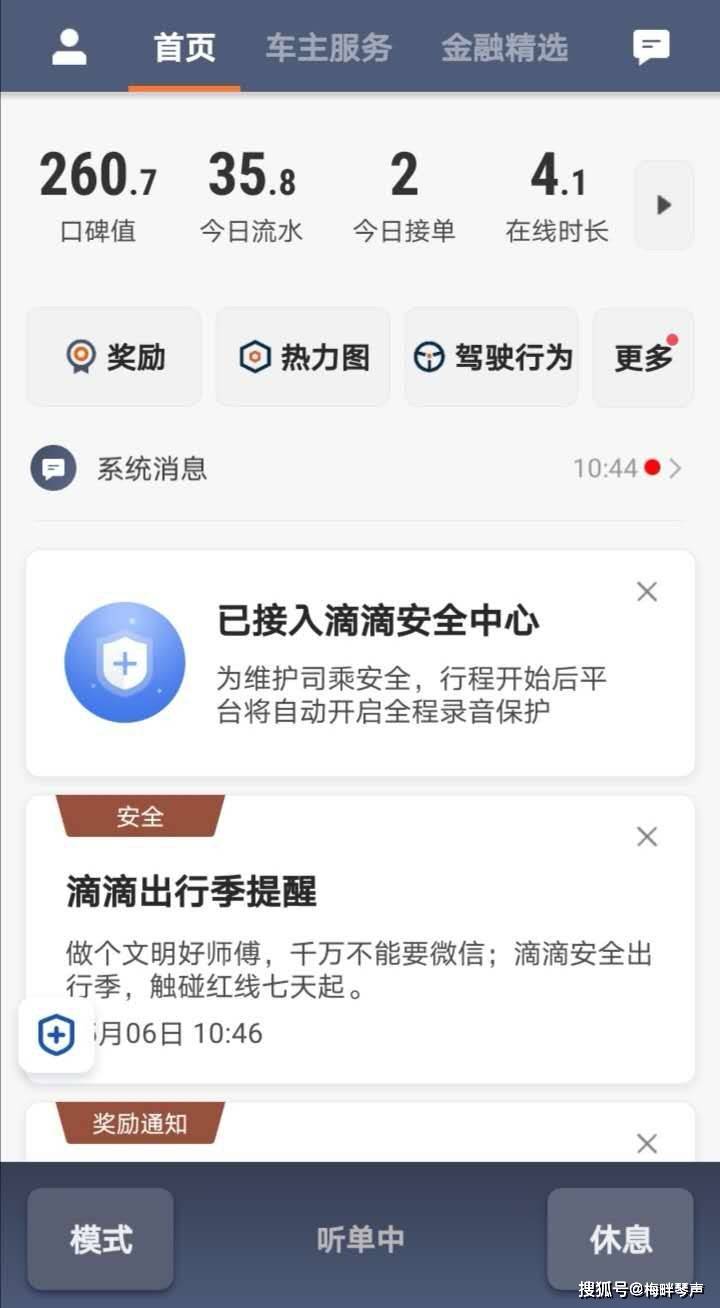
Task: Close the 滴滴出行季提醒 card
Action: 647,837
